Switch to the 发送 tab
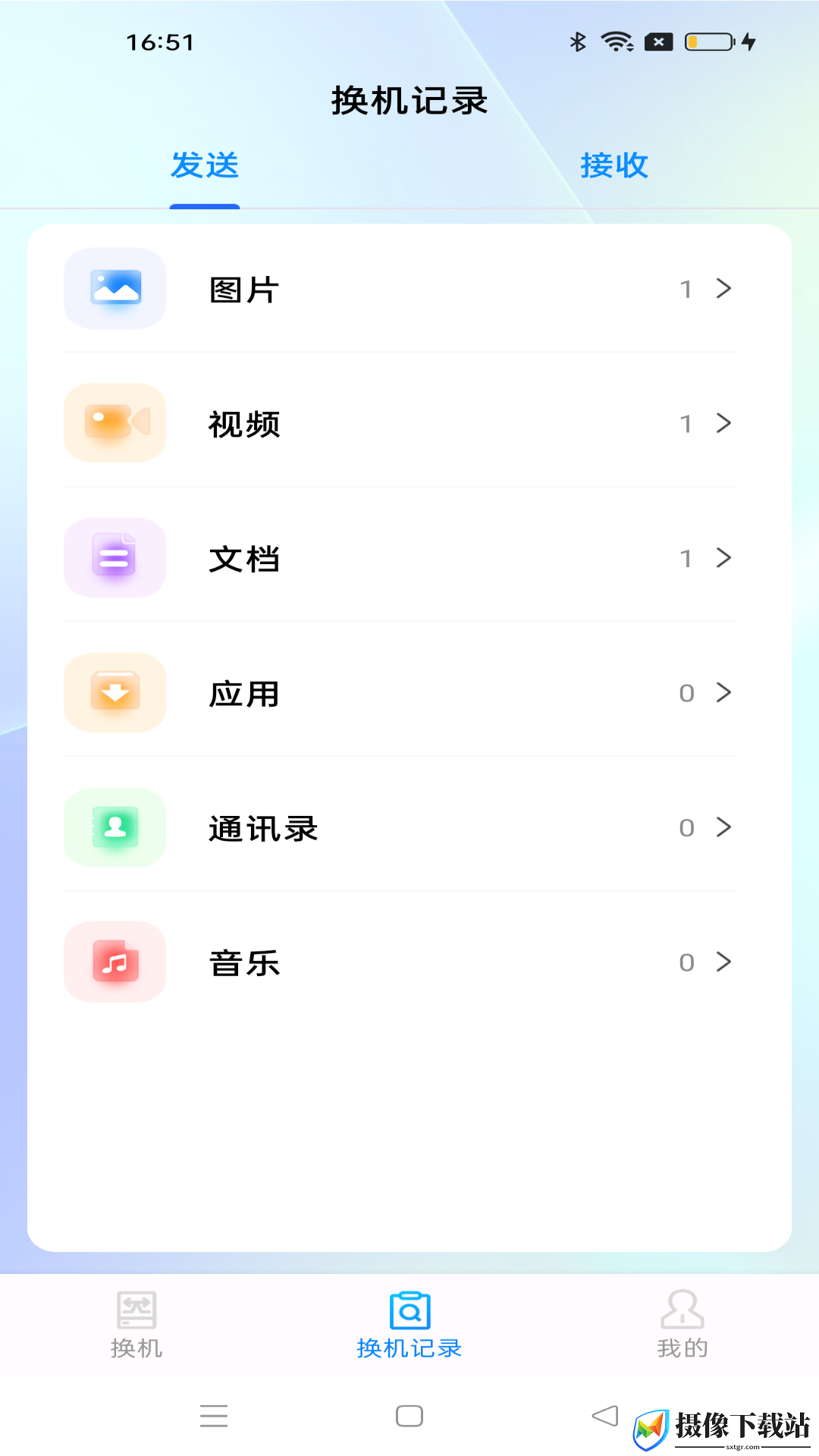The height and width of the screenshot is (1456, 819). click(x=205, y=165)
